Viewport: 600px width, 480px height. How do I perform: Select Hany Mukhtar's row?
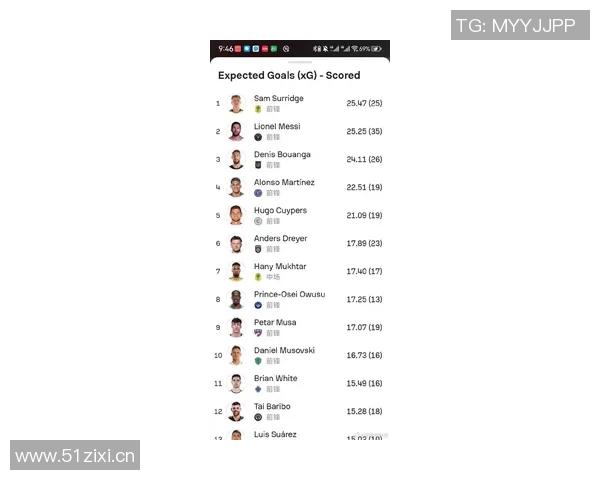[x=280, y=267]
